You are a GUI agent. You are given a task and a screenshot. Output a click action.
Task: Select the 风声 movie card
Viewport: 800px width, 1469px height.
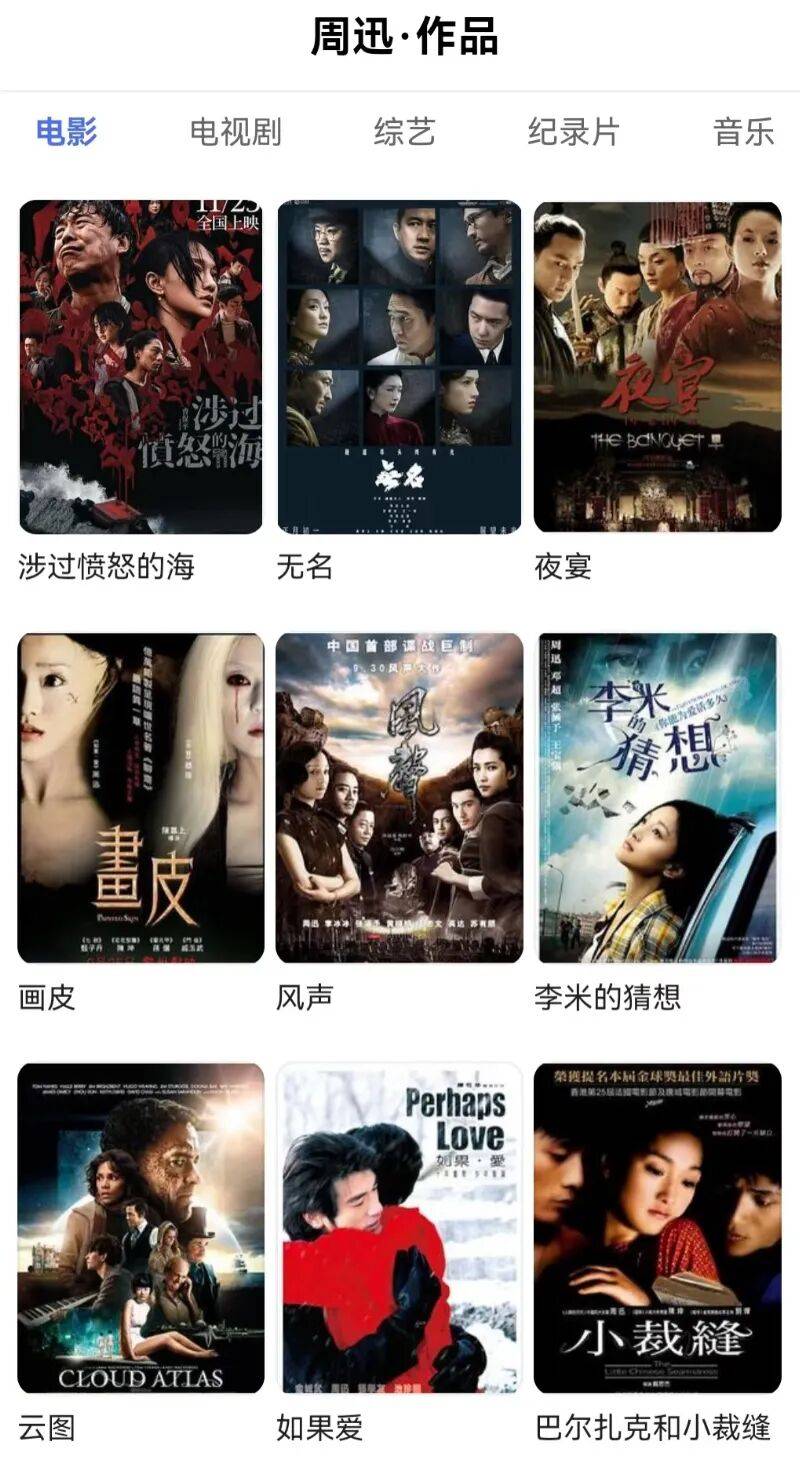399,798
